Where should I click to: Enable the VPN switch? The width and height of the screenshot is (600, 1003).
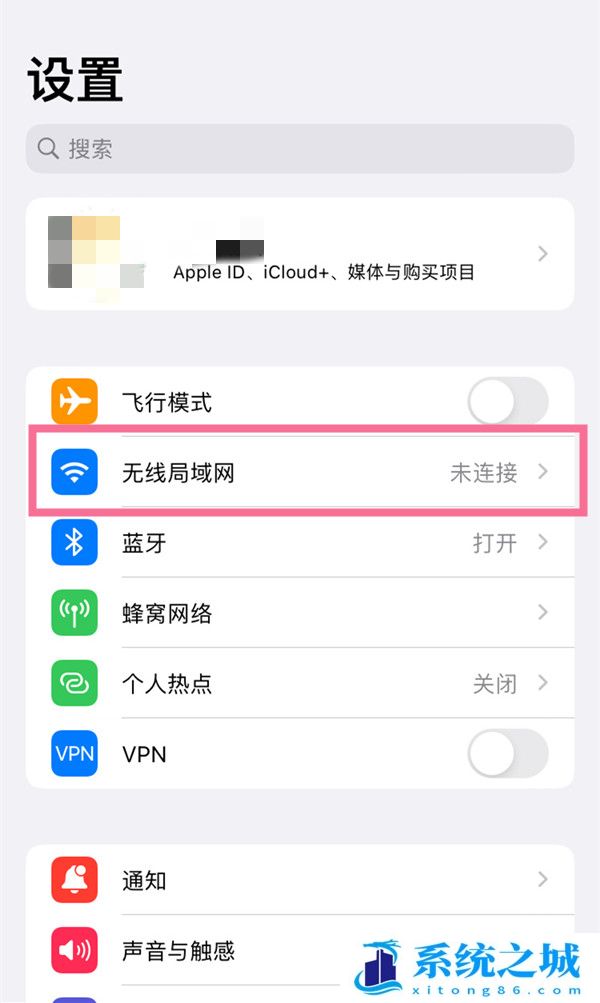tap(508, 754)
